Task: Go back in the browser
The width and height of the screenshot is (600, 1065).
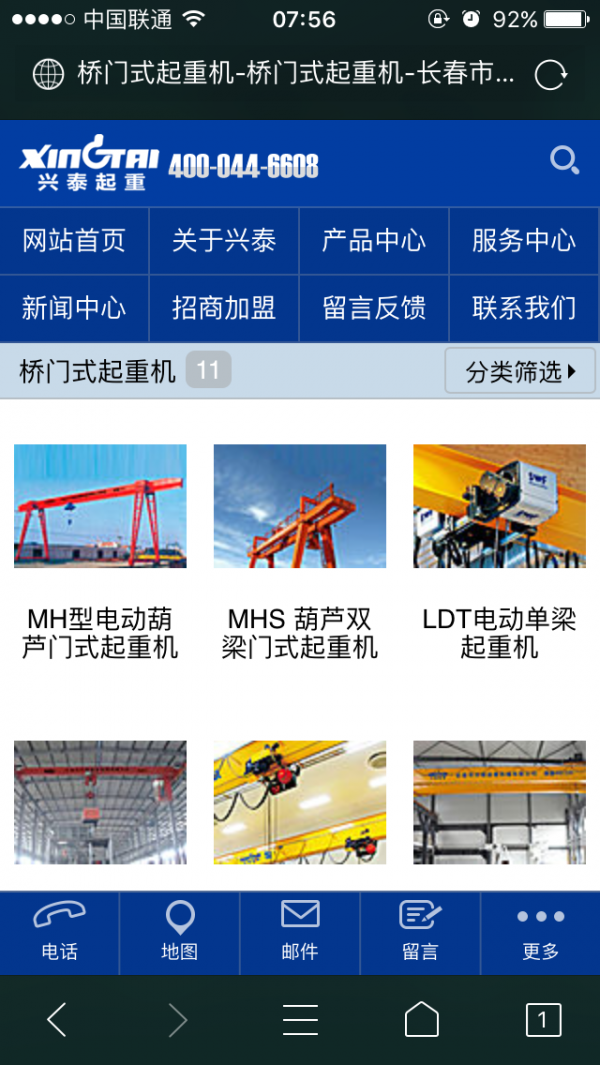Action: click(57, 1020)
